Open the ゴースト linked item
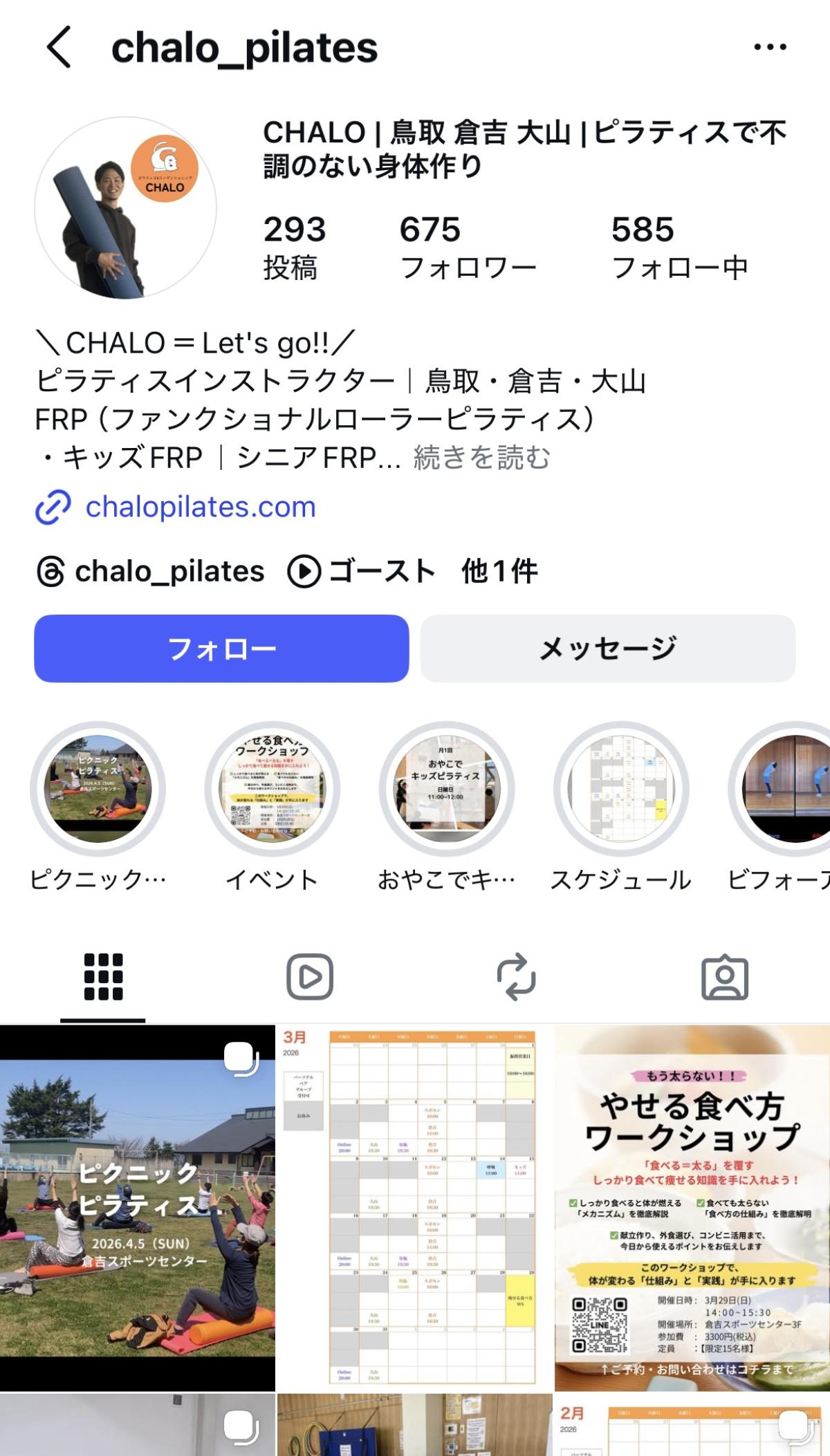 click(x=362, y=572)
